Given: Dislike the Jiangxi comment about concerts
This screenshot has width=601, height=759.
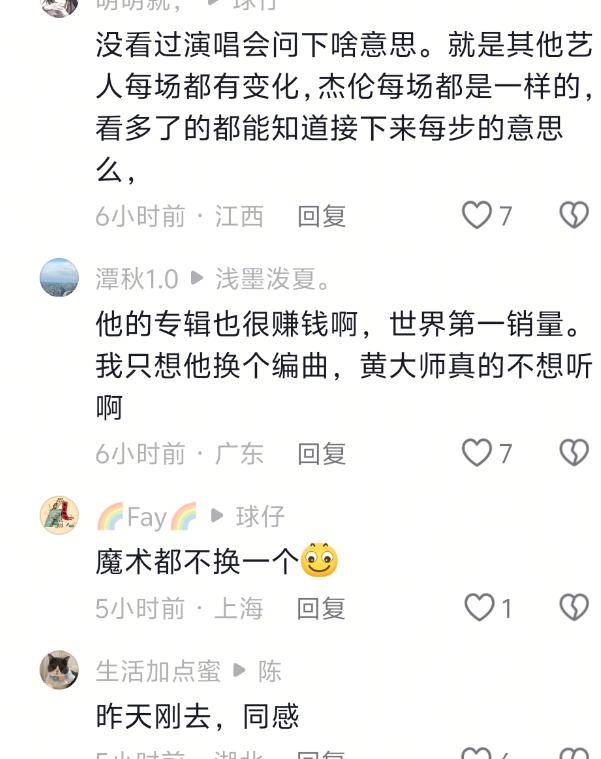Looking at the screenshot, I should [x=573, y=215].
